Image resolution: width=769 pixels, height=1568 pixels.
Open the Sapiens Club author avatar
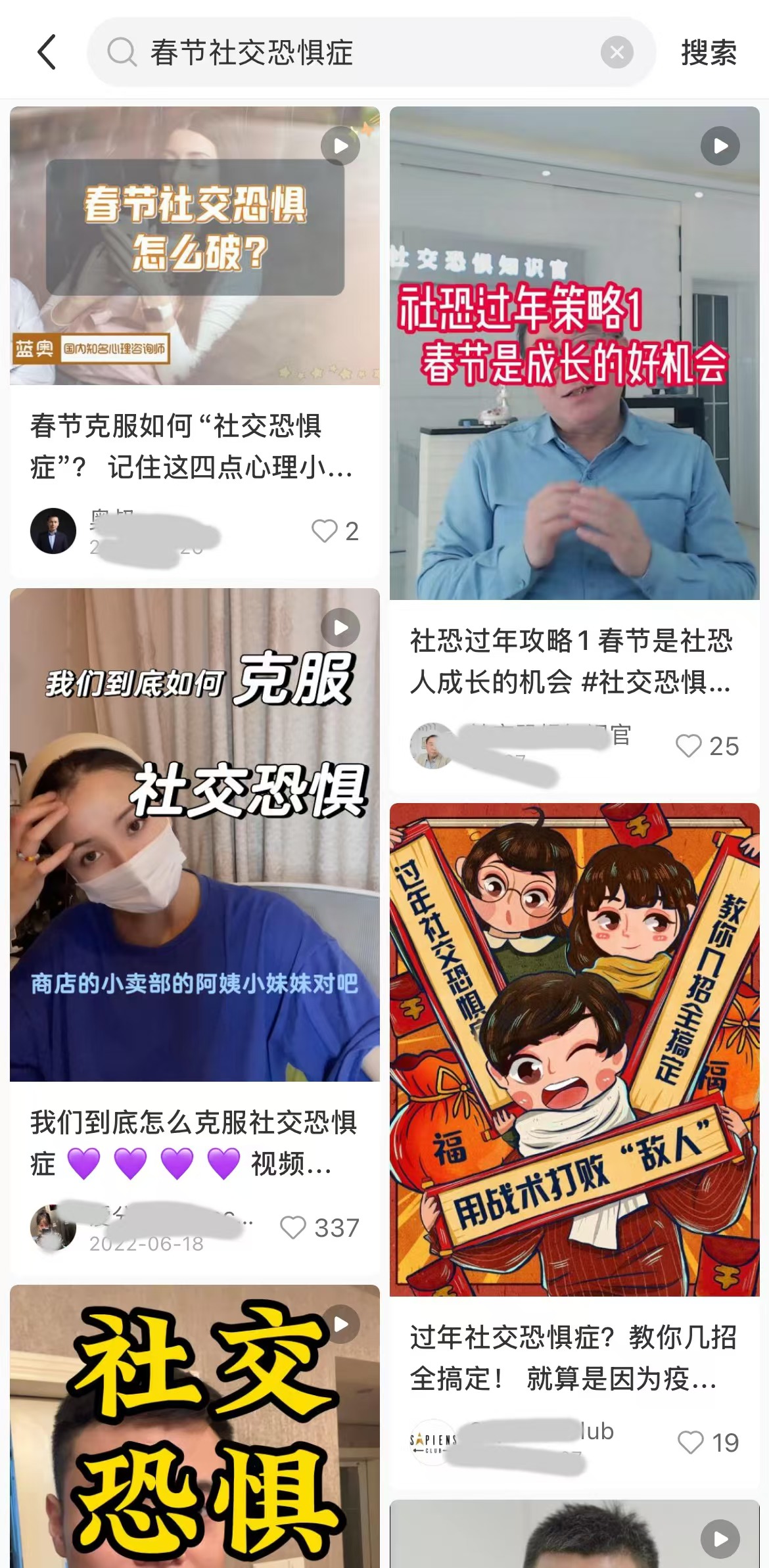click(x=432, y=1441)
